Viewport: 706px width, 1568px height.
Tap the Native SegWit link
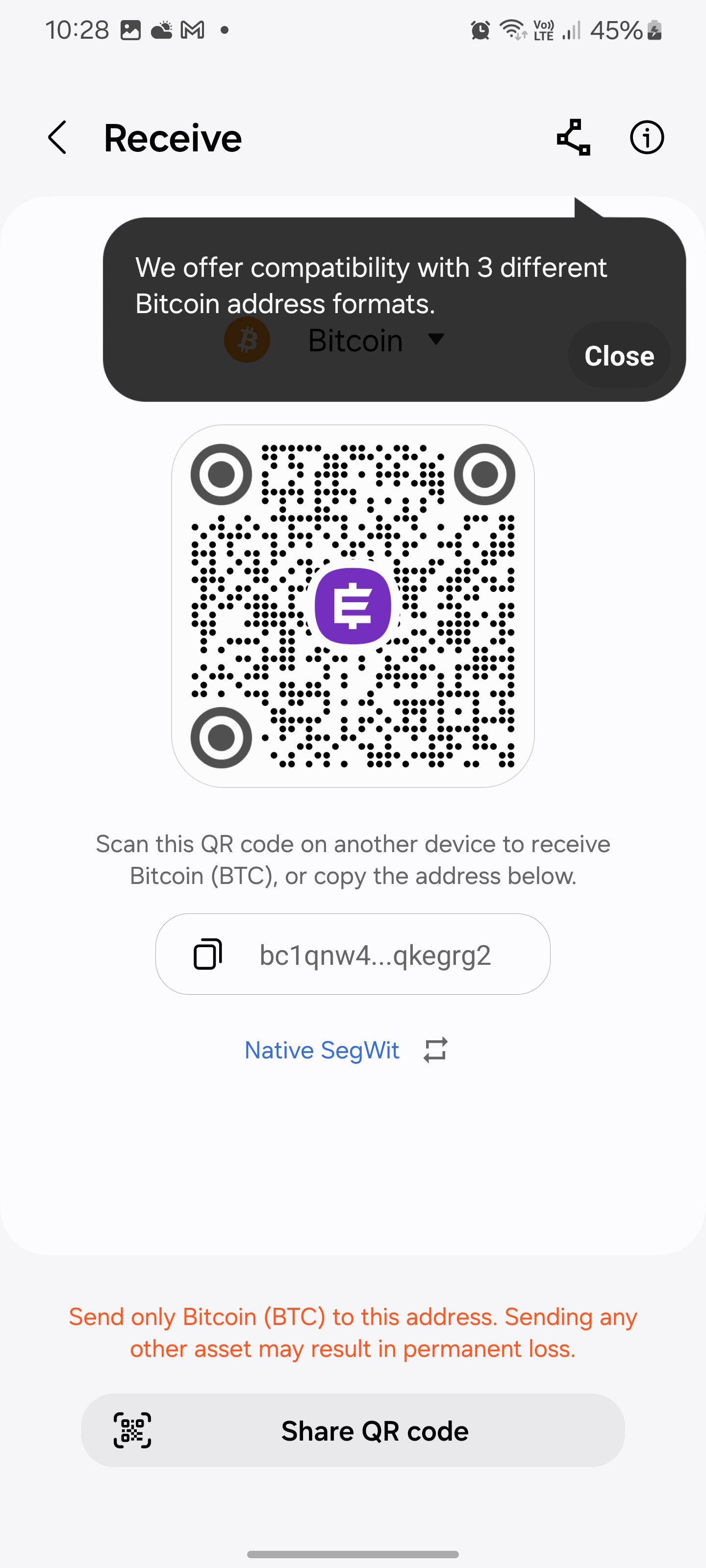pos(322,1049)
